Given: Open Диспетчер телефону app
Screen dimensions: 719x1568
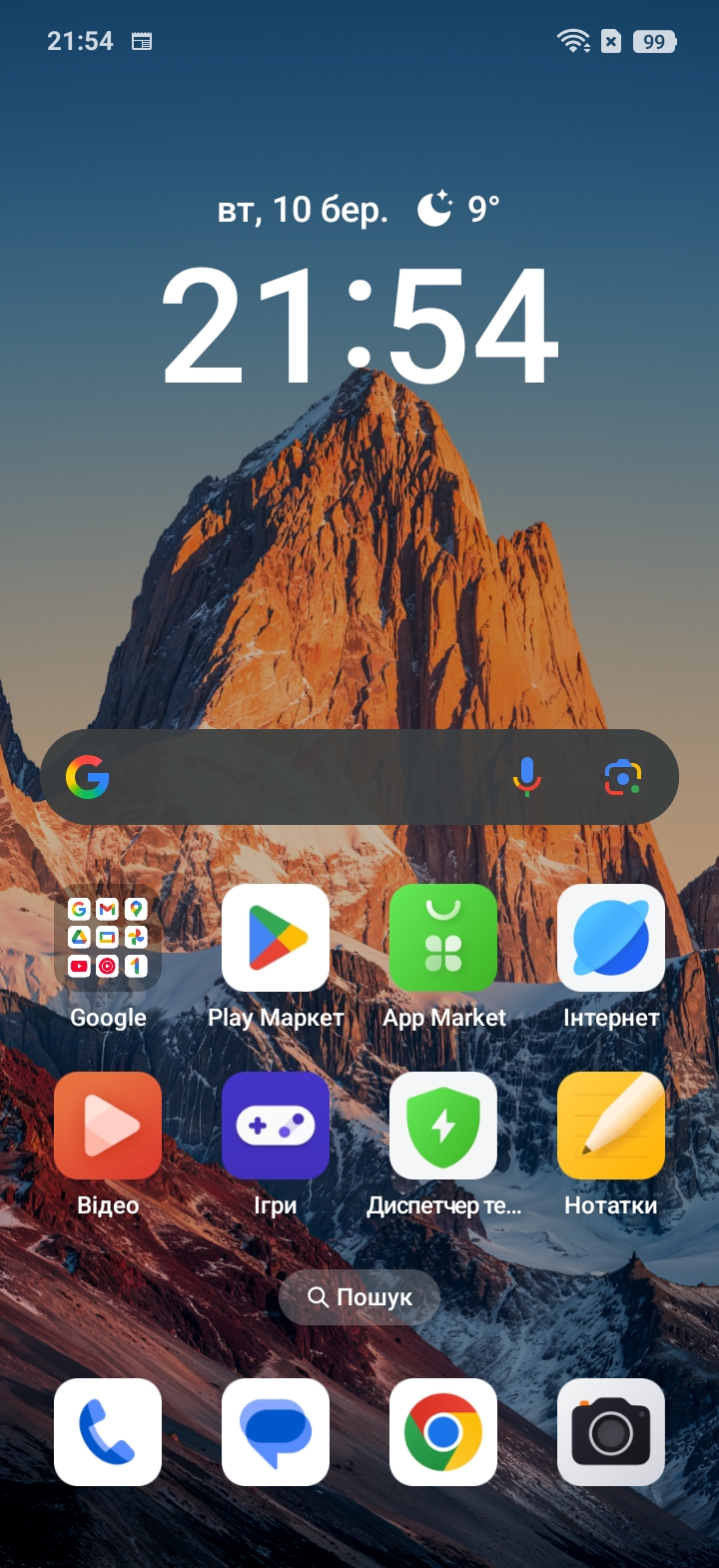Looking at the screenshot, I should 443,1126.
